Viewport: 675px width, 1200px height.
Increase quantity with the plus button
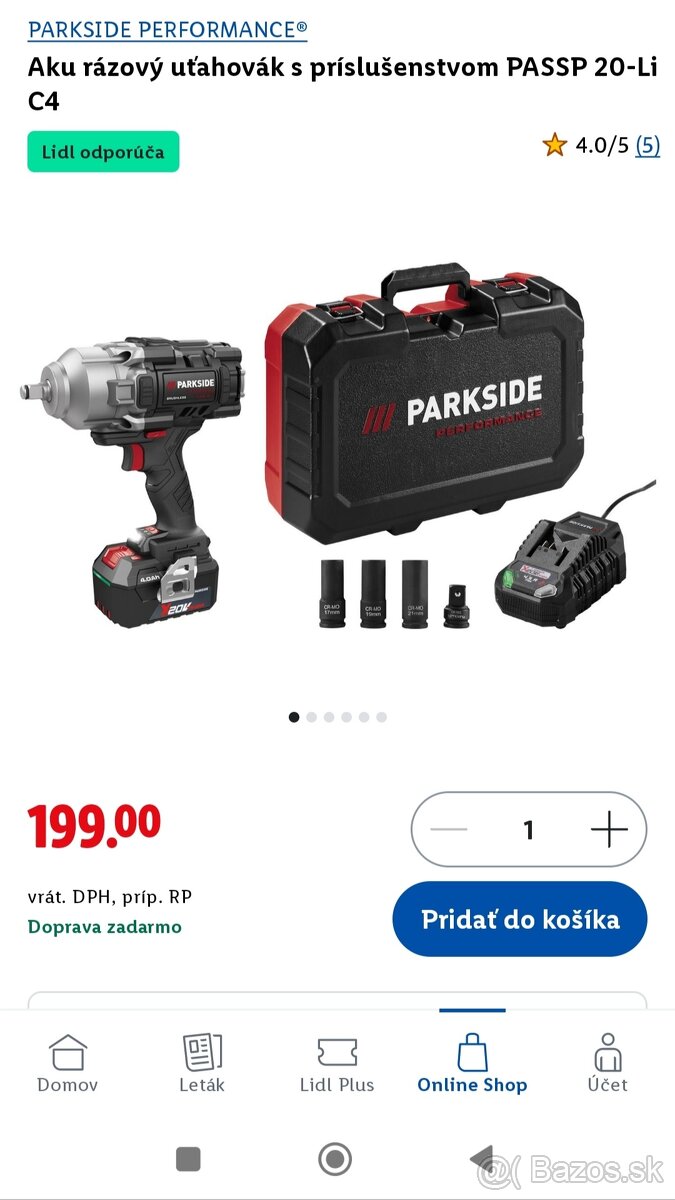click(x=608, y=829)
